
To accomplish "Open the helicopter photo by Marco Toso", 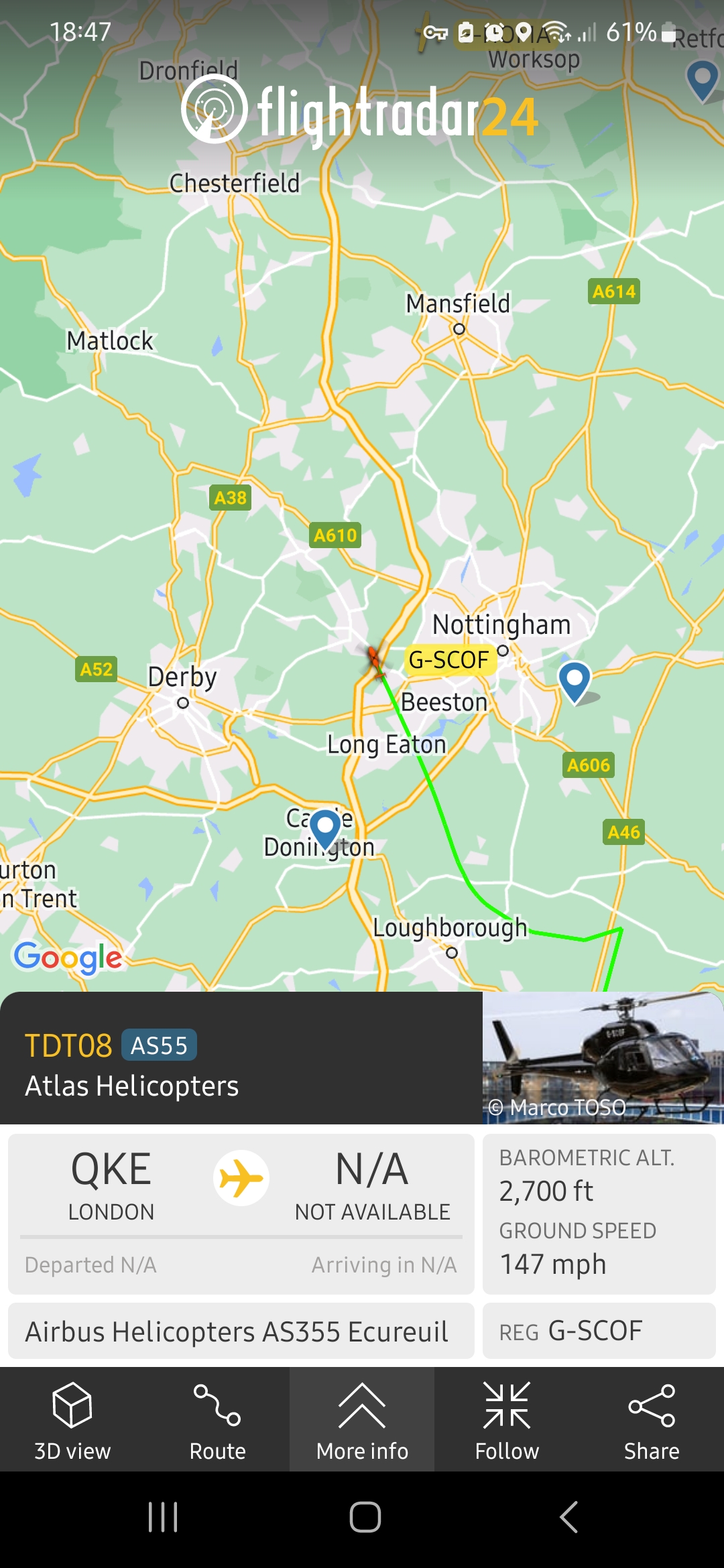I will coord(603,1057).
